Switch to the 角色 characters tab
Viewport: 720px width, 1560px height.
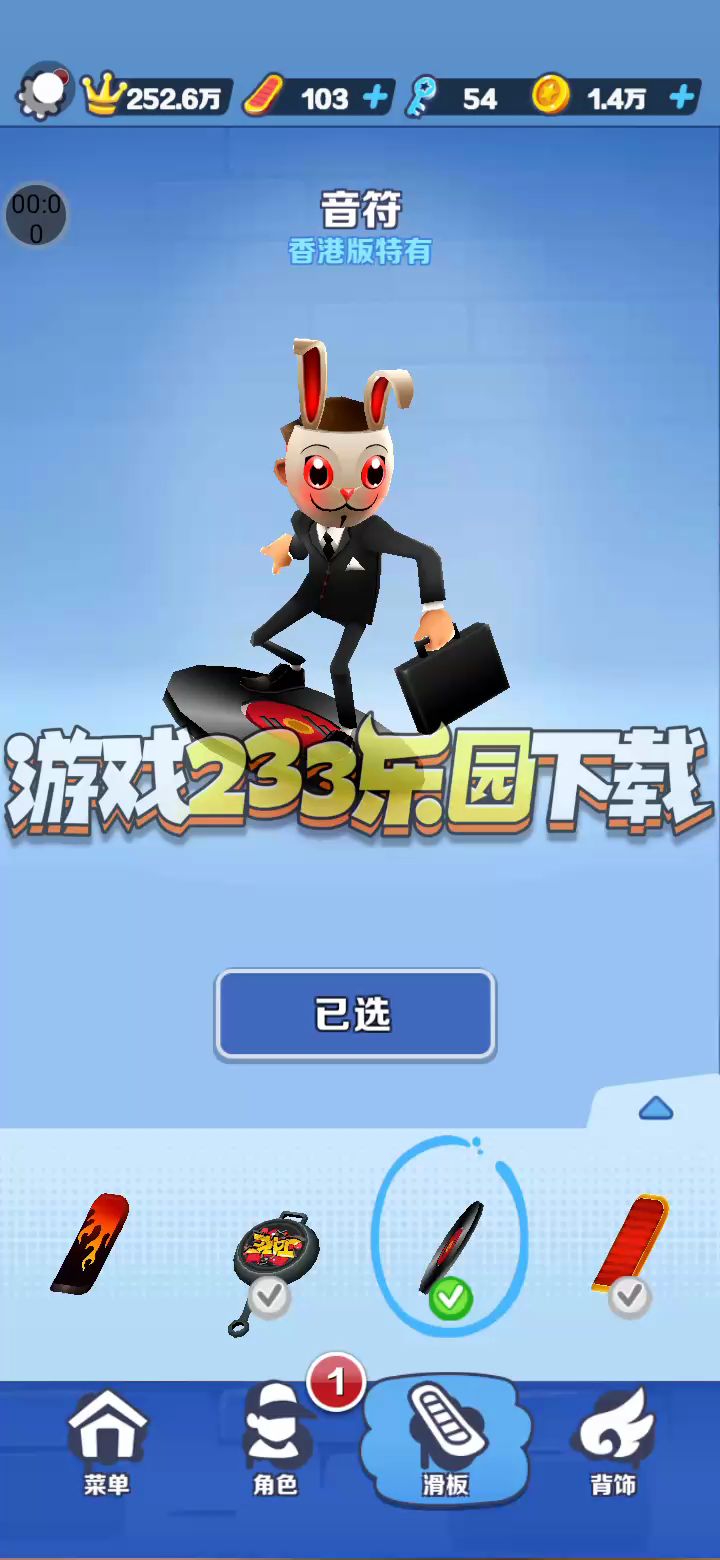[x=275, y=1440]
